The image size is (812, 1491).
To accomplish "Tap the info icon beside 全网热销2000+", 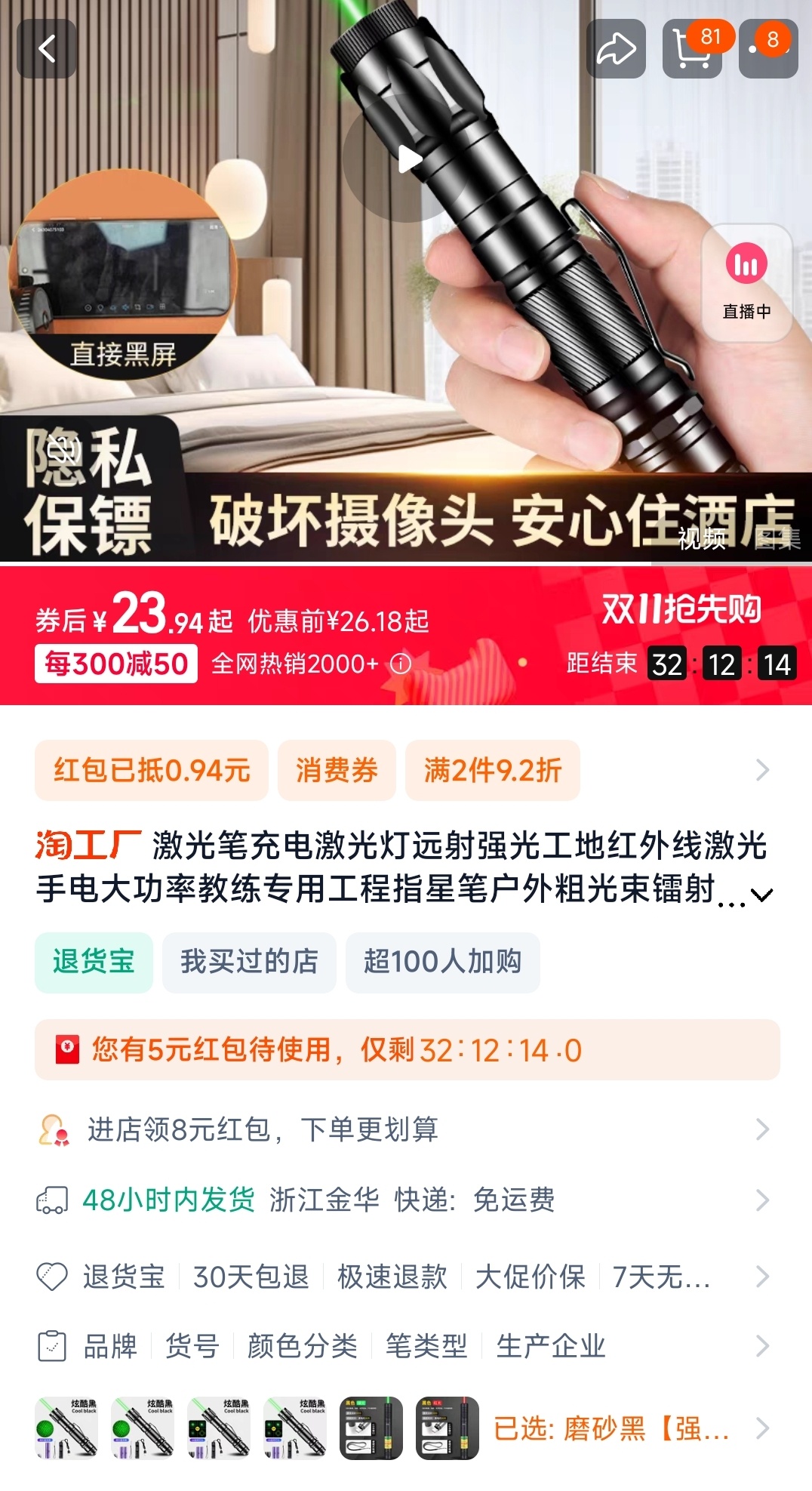I will [x=401, y=664].
